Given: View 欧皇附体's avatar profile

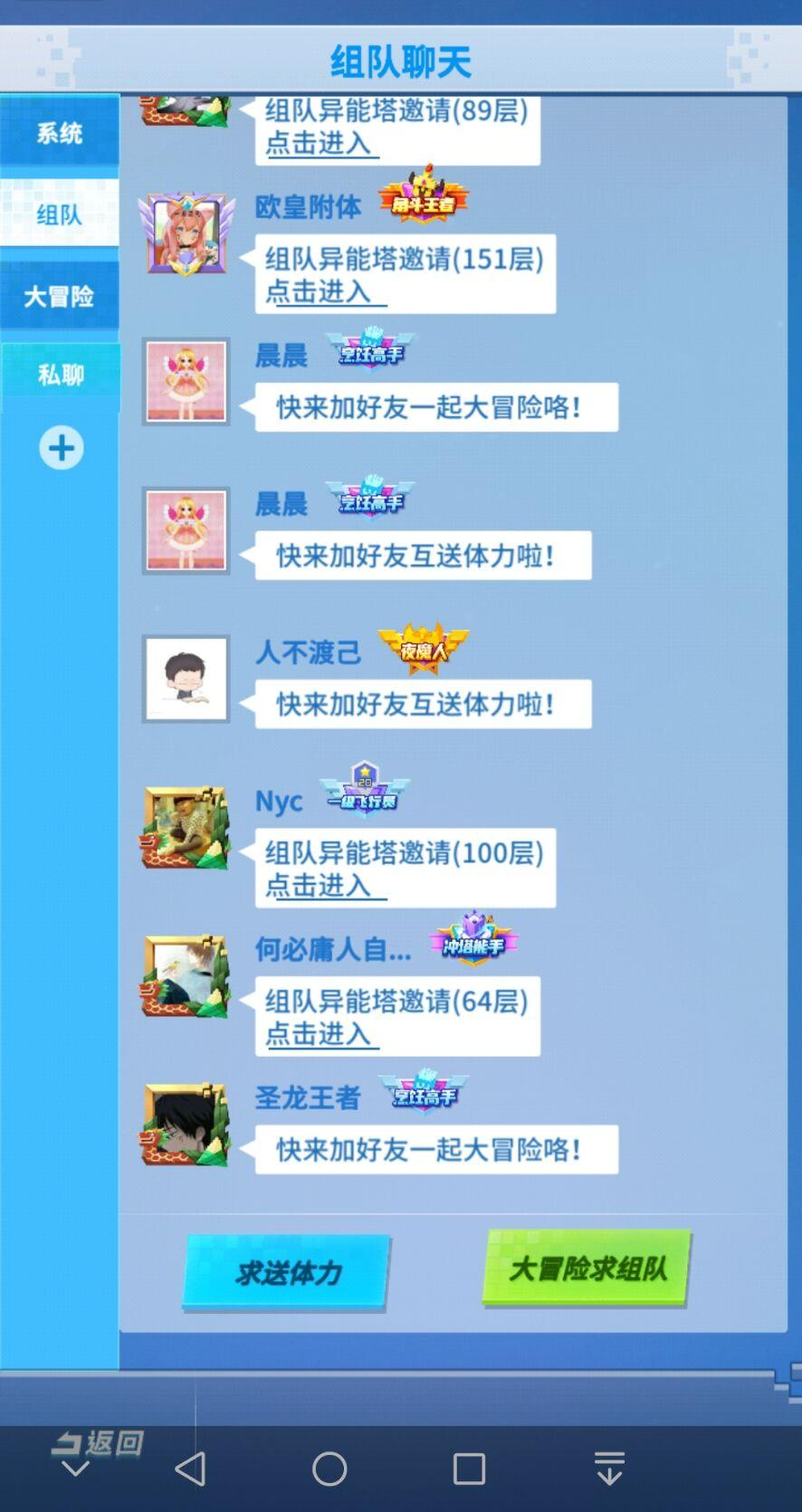Looking at the screenshot, I should click(x=186, y=233).
